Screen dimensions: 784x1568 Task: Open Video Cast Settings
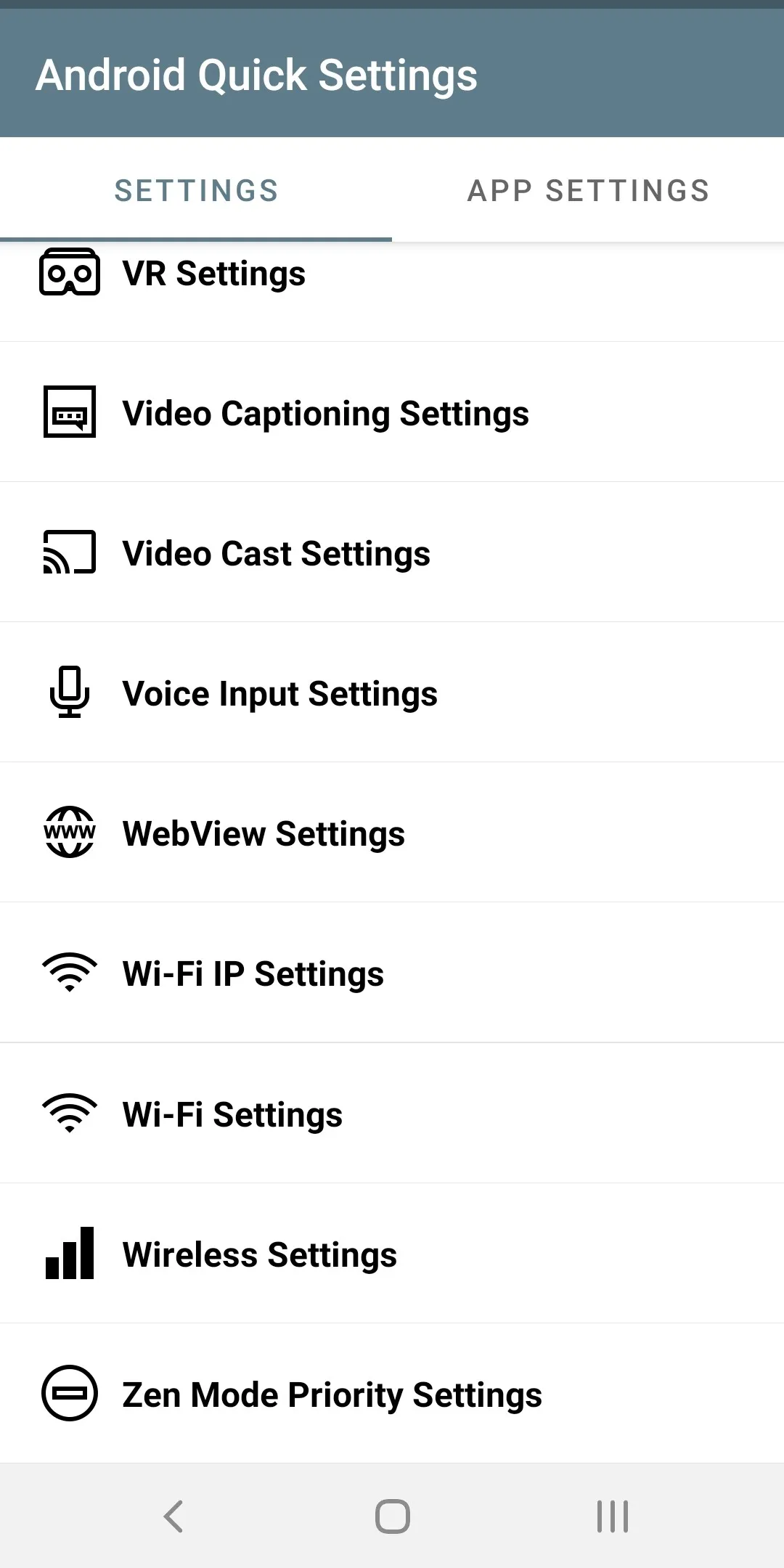(276, 553)
